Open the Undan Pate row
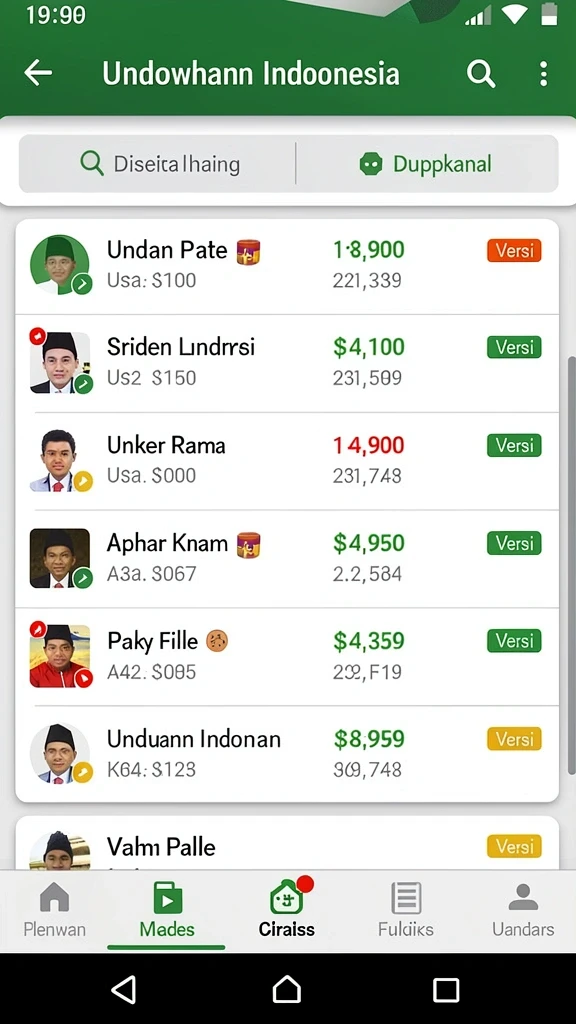The height and width of the screenshot is (1024, 576). (x=287, y=266)
